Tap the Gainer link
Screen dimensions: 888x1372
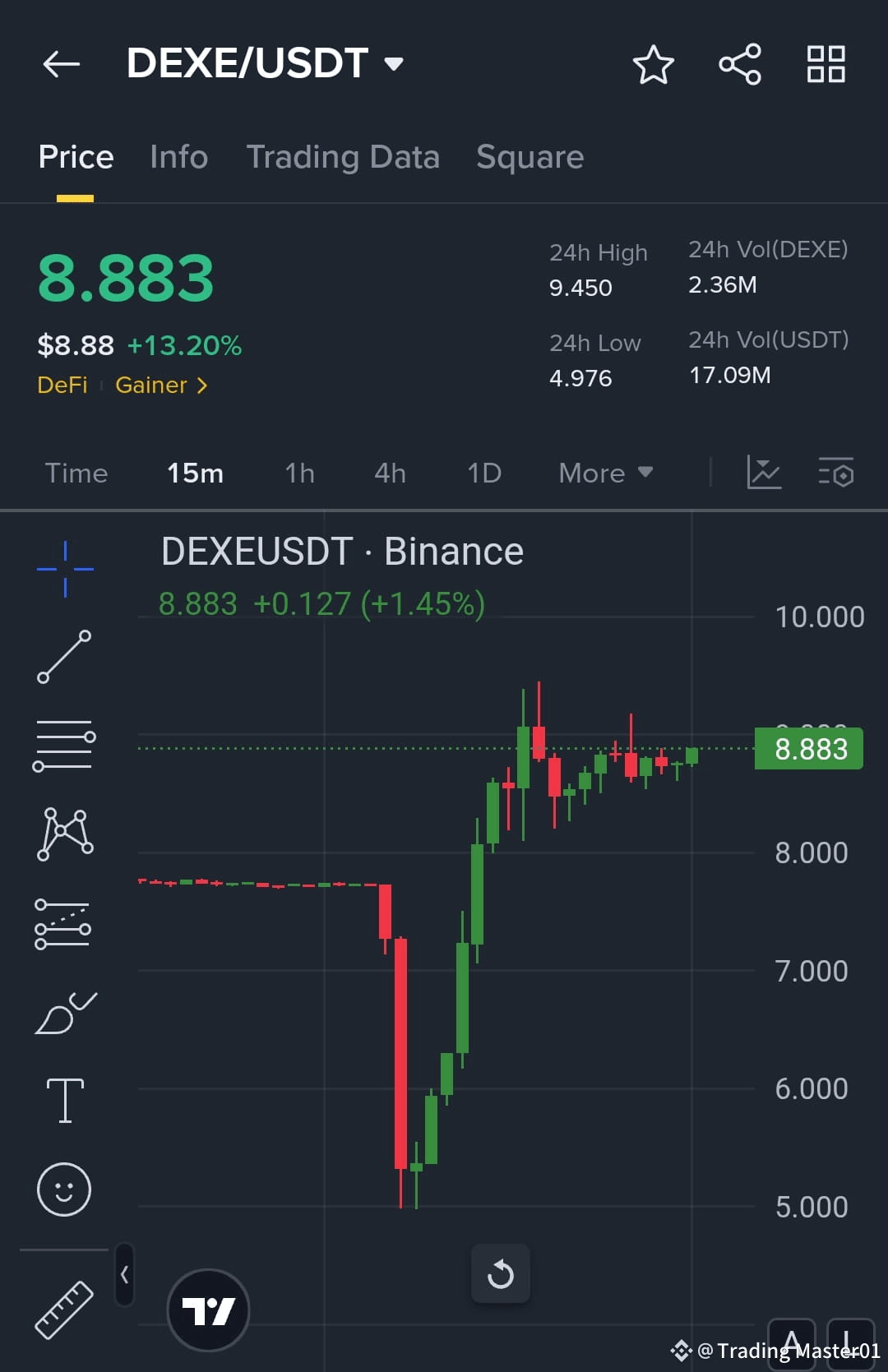click(x=160, y=385)
